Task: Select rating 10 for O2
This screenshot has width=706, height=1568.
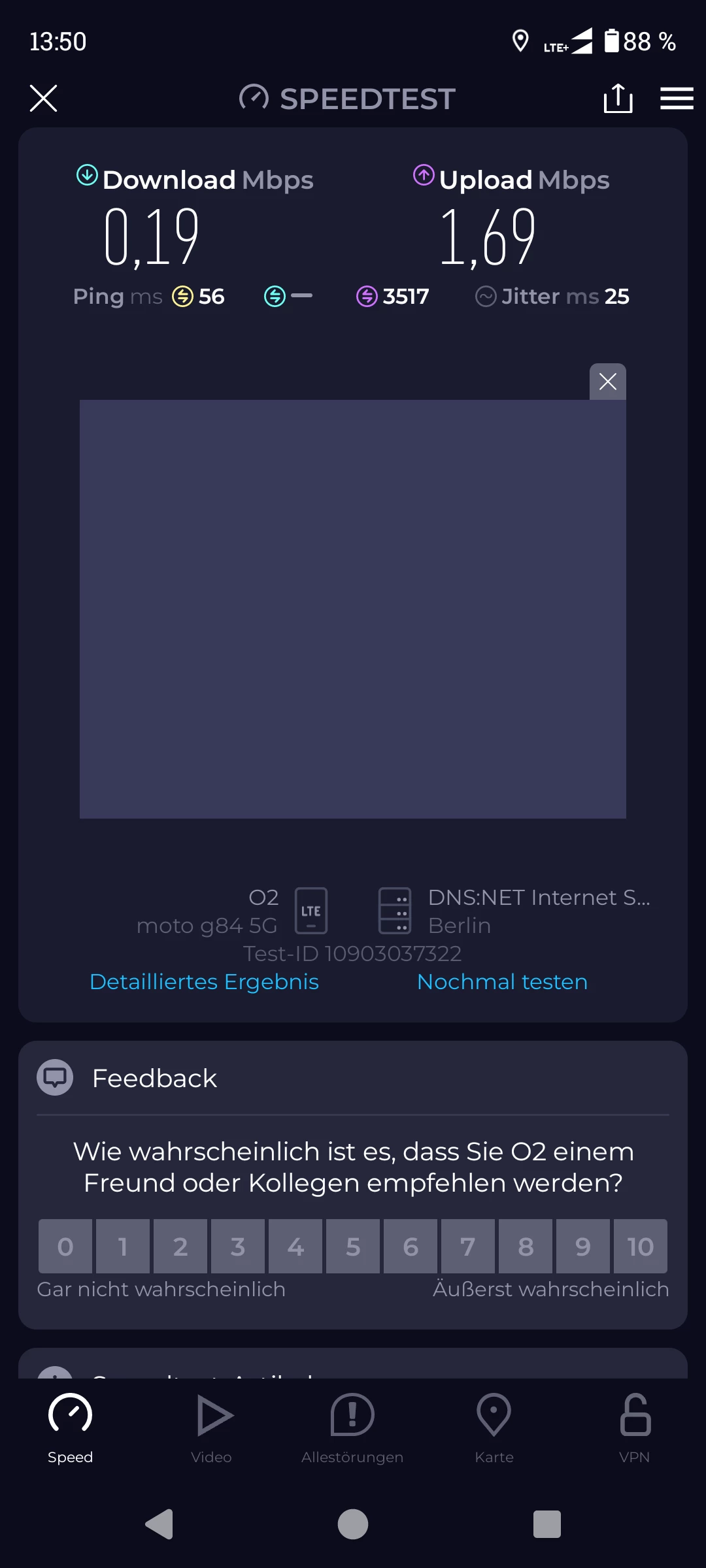Action: [x=640, y=1247]
